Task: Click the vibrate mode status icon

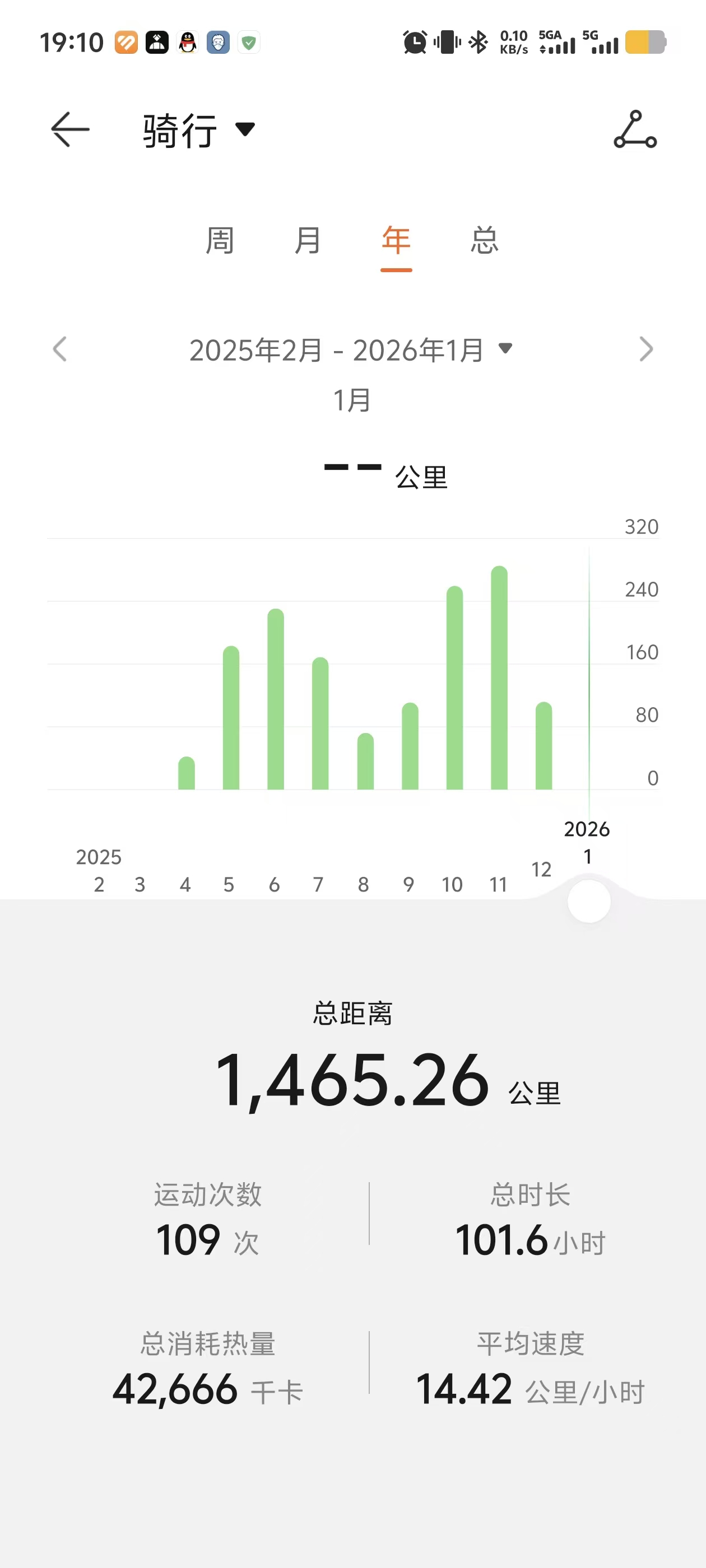Action: (448, 43)
